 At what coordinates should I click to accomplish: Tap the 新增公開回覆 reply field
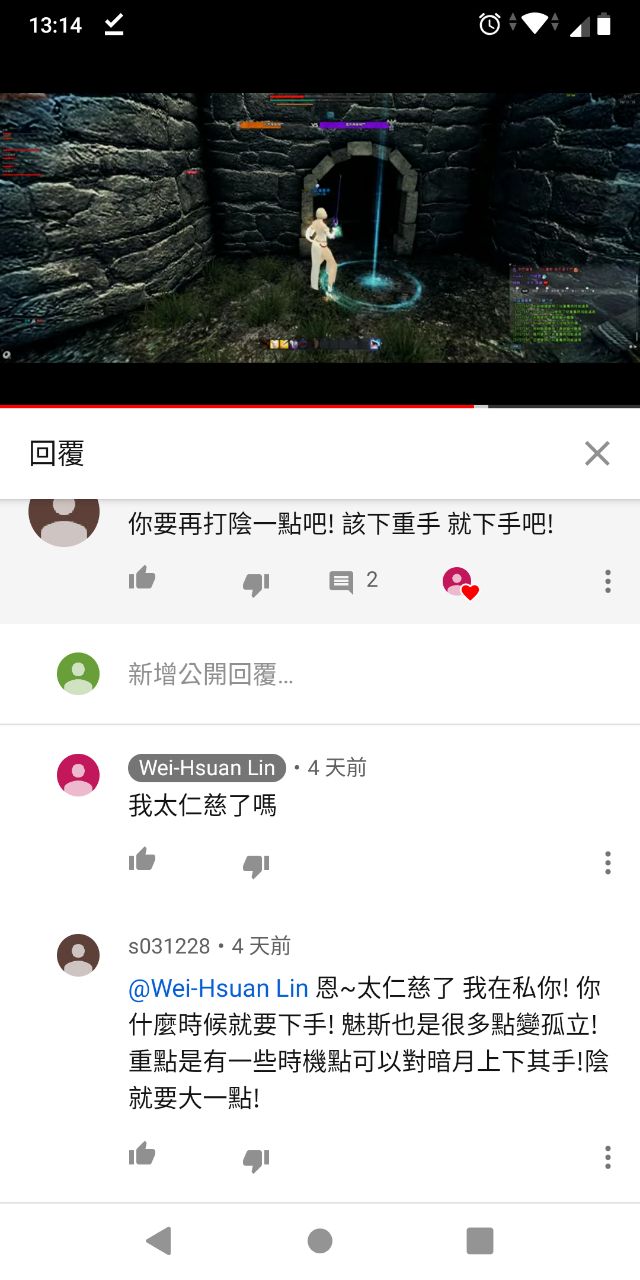click(x=300, y=675)
